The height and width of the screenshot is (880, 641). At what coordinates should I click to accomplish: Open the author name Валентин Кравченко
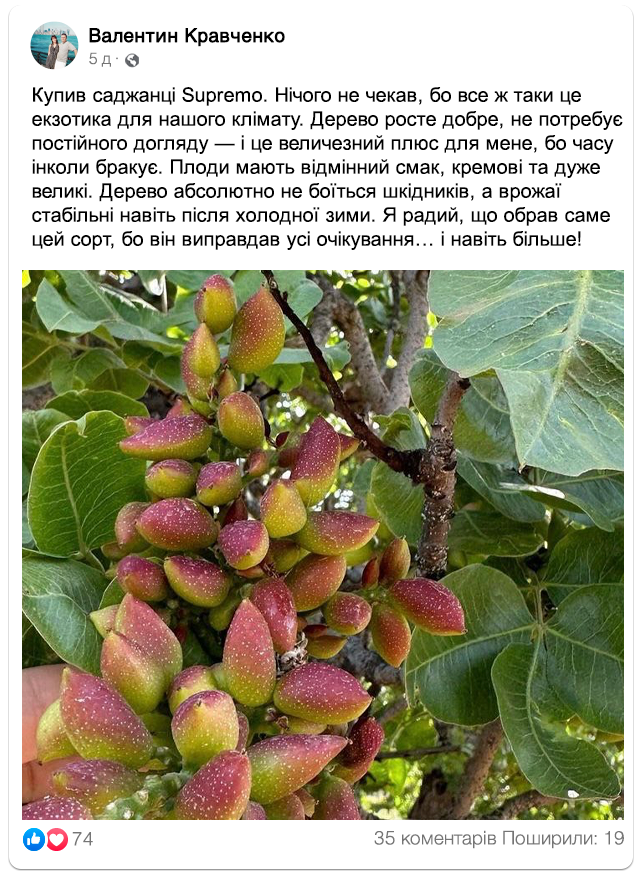pos(186,36)
